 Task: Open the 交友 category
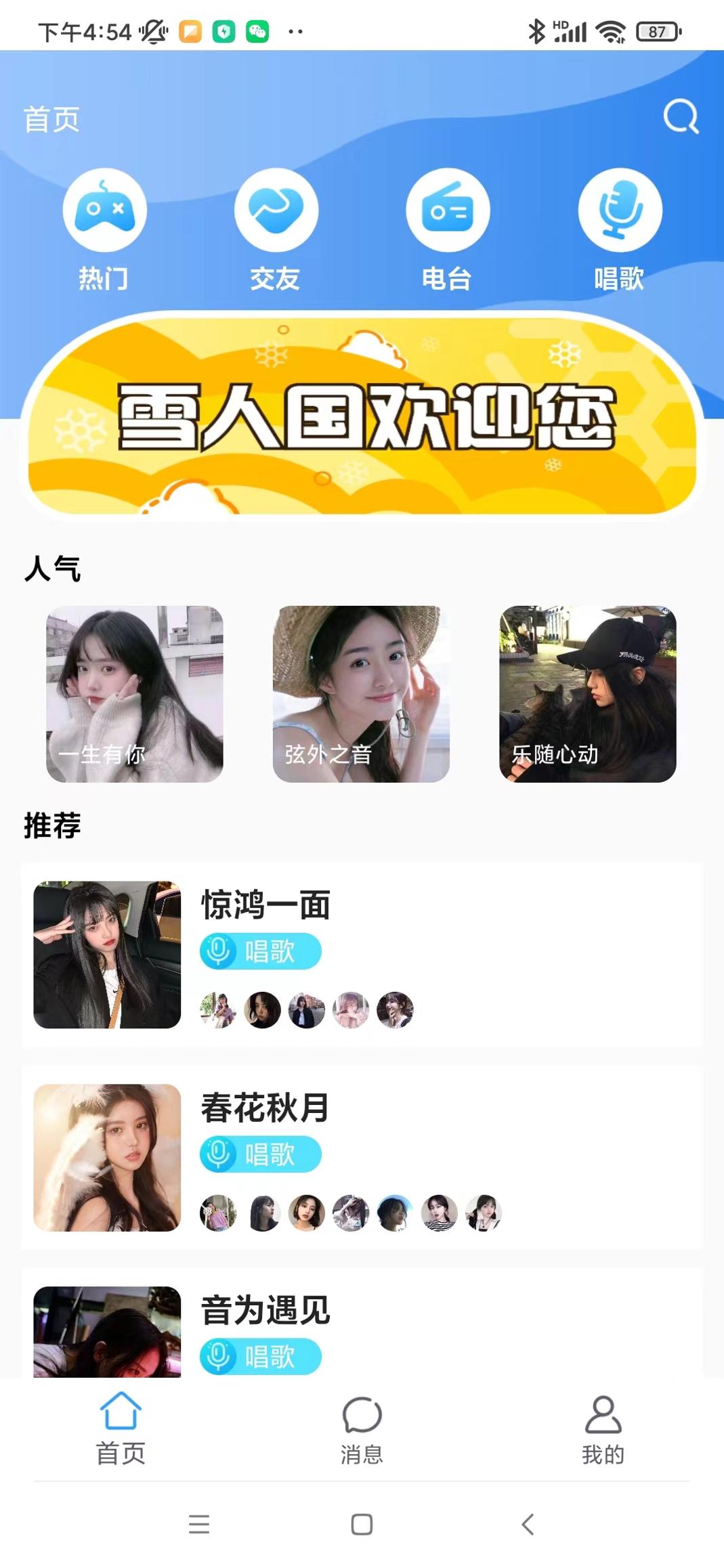pyautogui.click(x=276, y=211)
